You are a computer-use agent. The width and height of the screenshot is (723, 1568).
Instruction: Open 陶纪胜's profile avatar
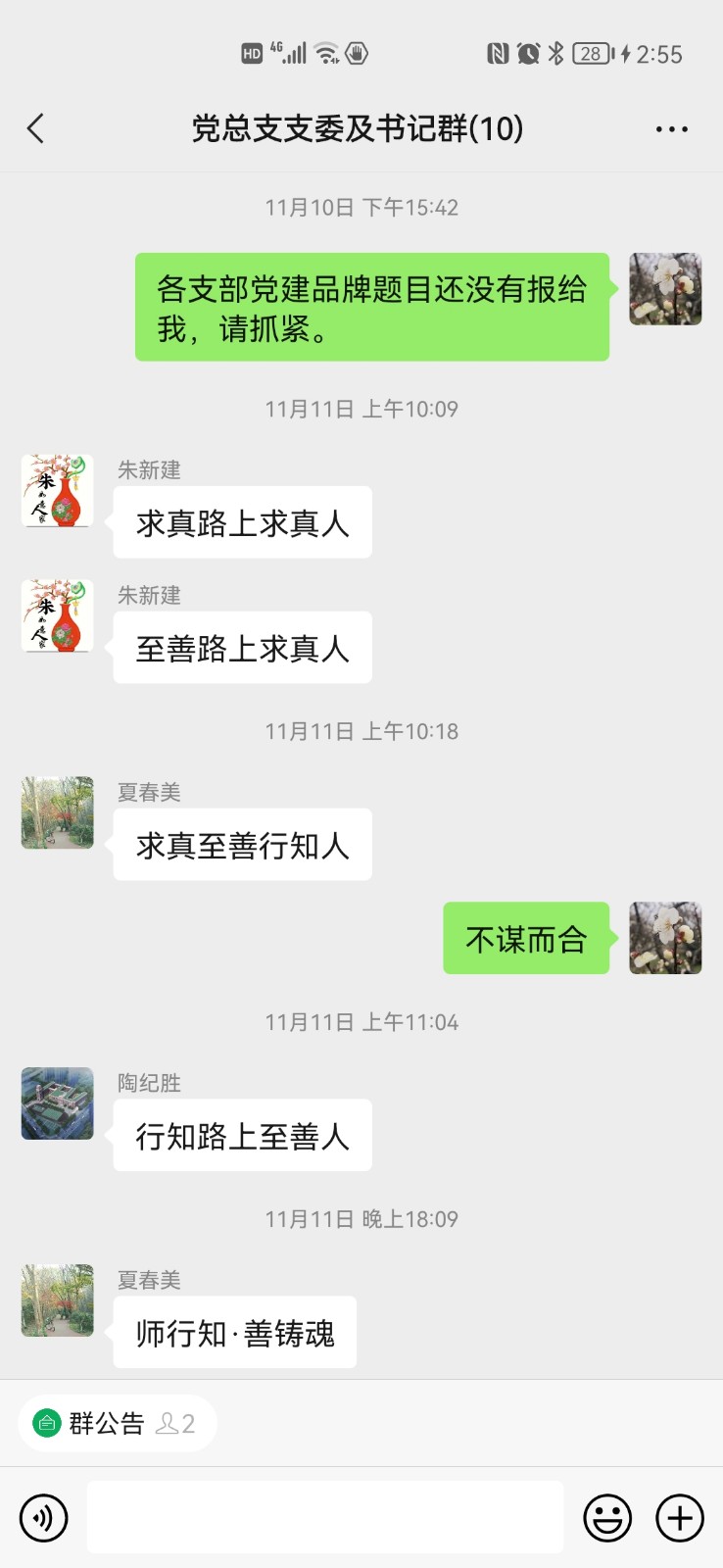click(x=58, y=1103)
